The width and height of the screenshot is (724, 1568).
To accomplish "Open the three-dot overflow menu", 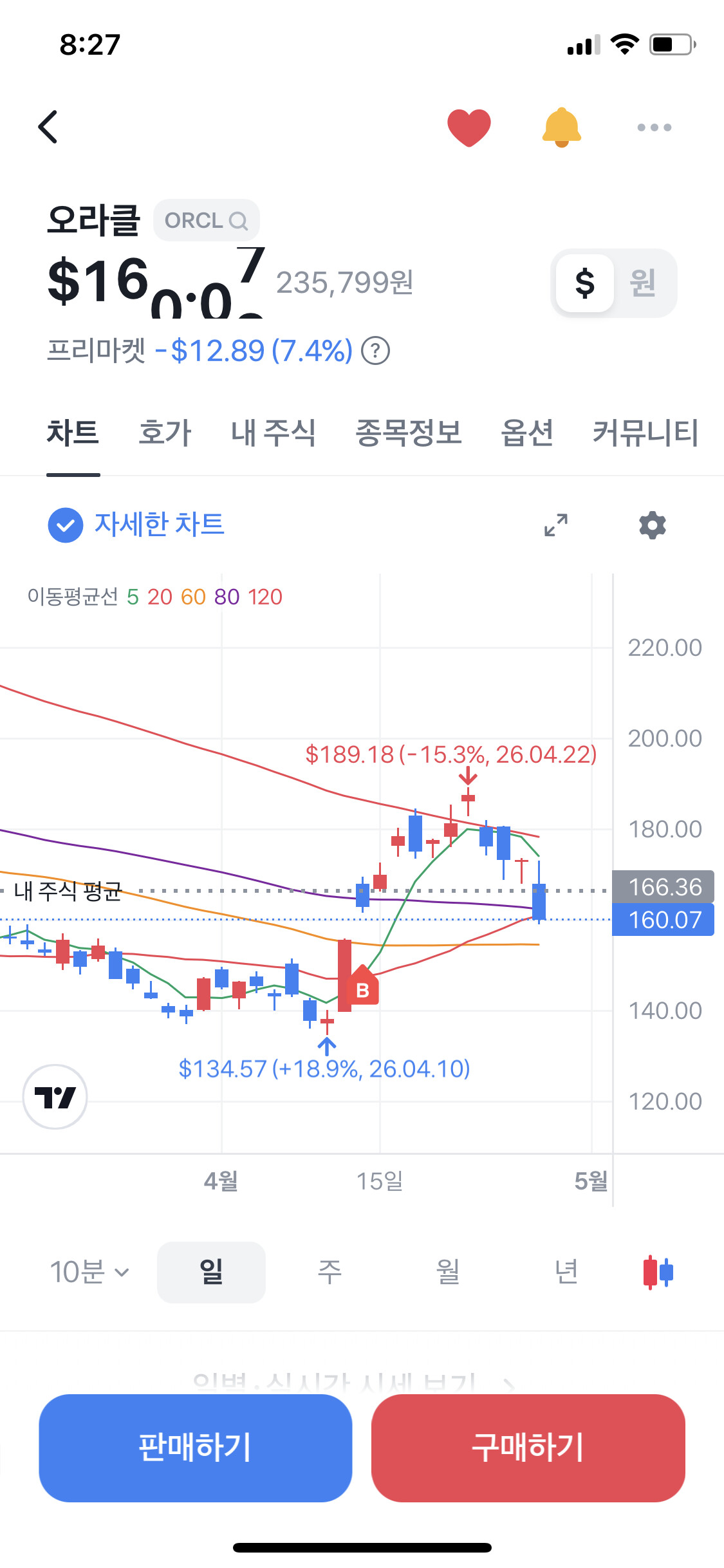I will (x=654, y=127).
